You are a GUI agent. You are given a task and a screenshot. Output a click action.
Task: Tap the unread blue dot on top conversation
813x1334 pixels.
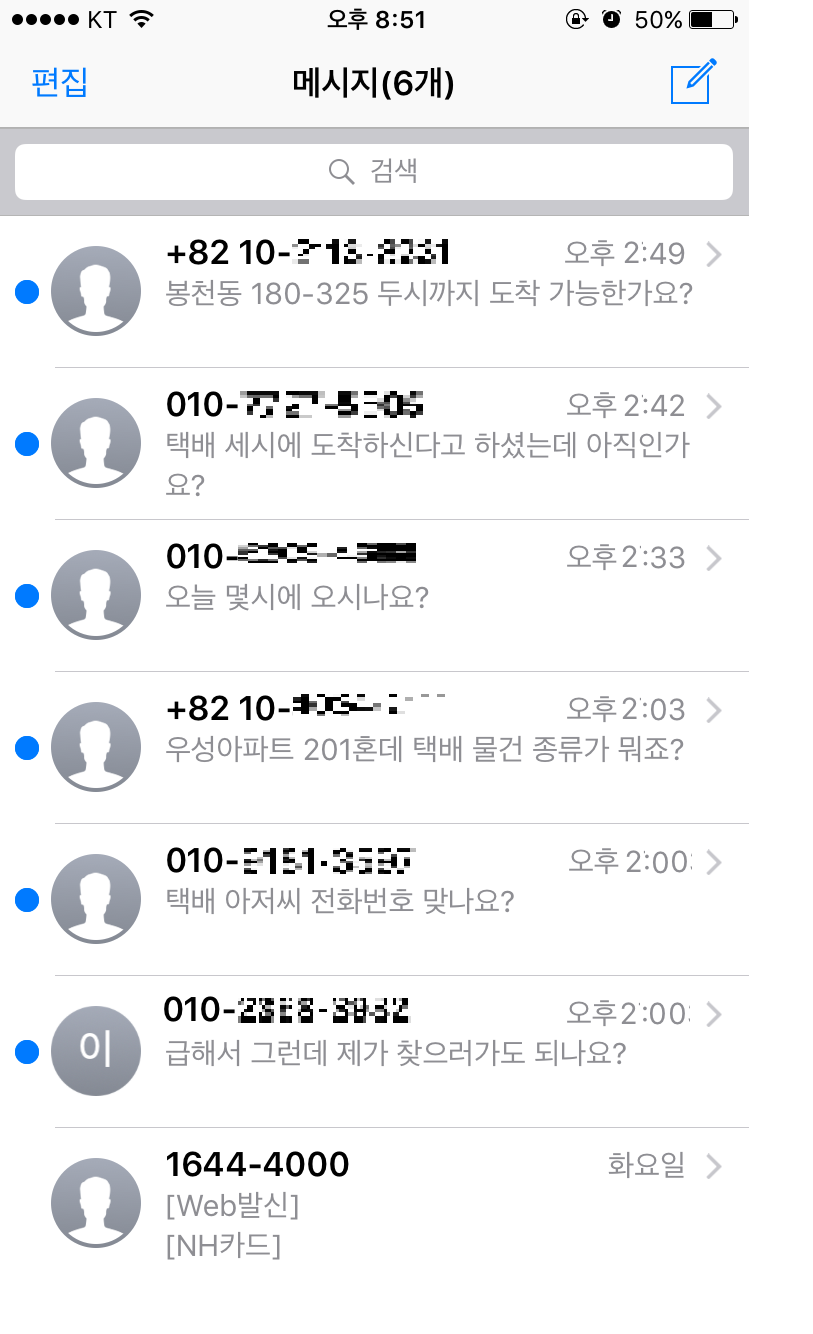click(x=25, y=290)
